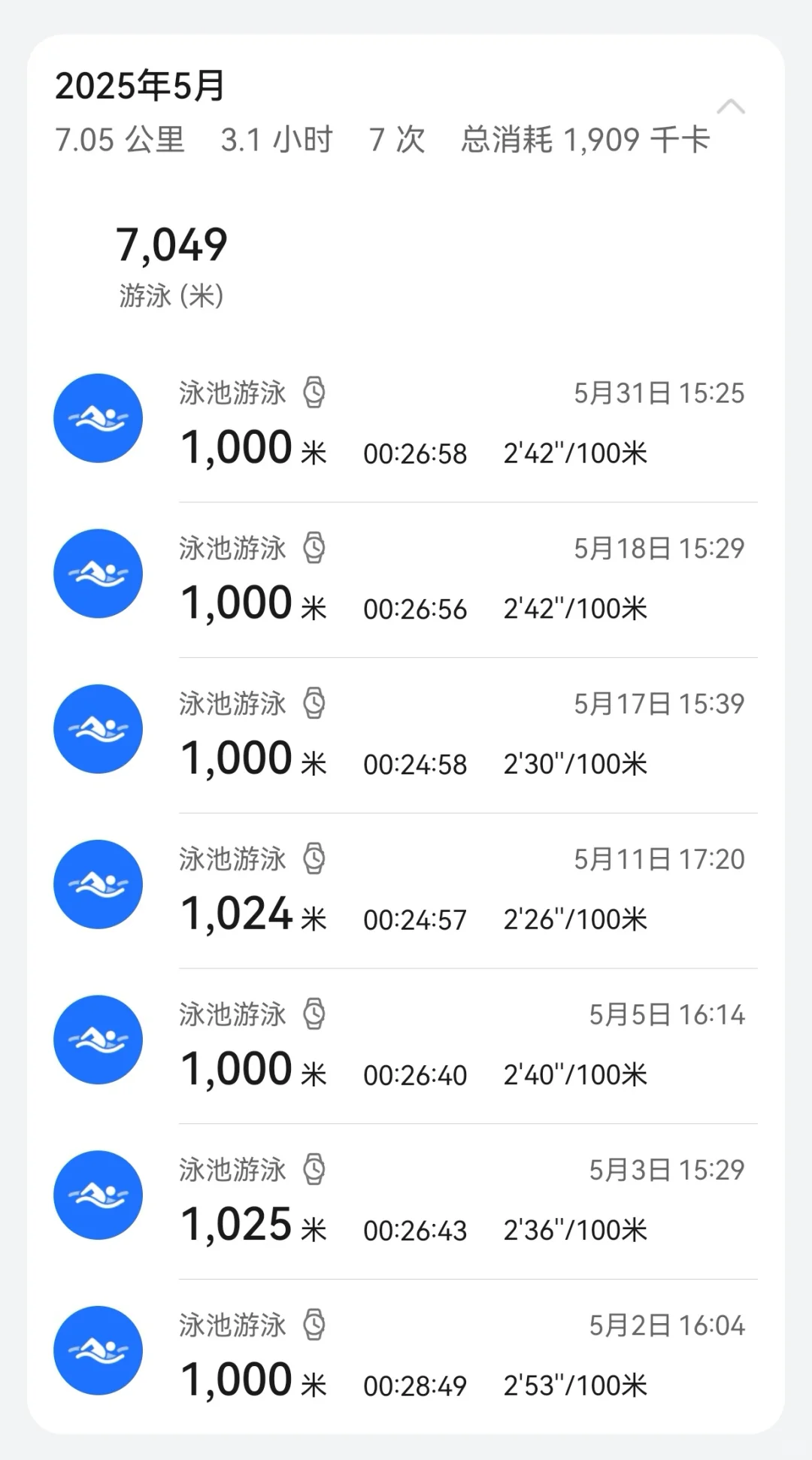812x1460 pixels.
Task: Open the 1,024米 swim on 5月11日
Action: coord(406,891)
